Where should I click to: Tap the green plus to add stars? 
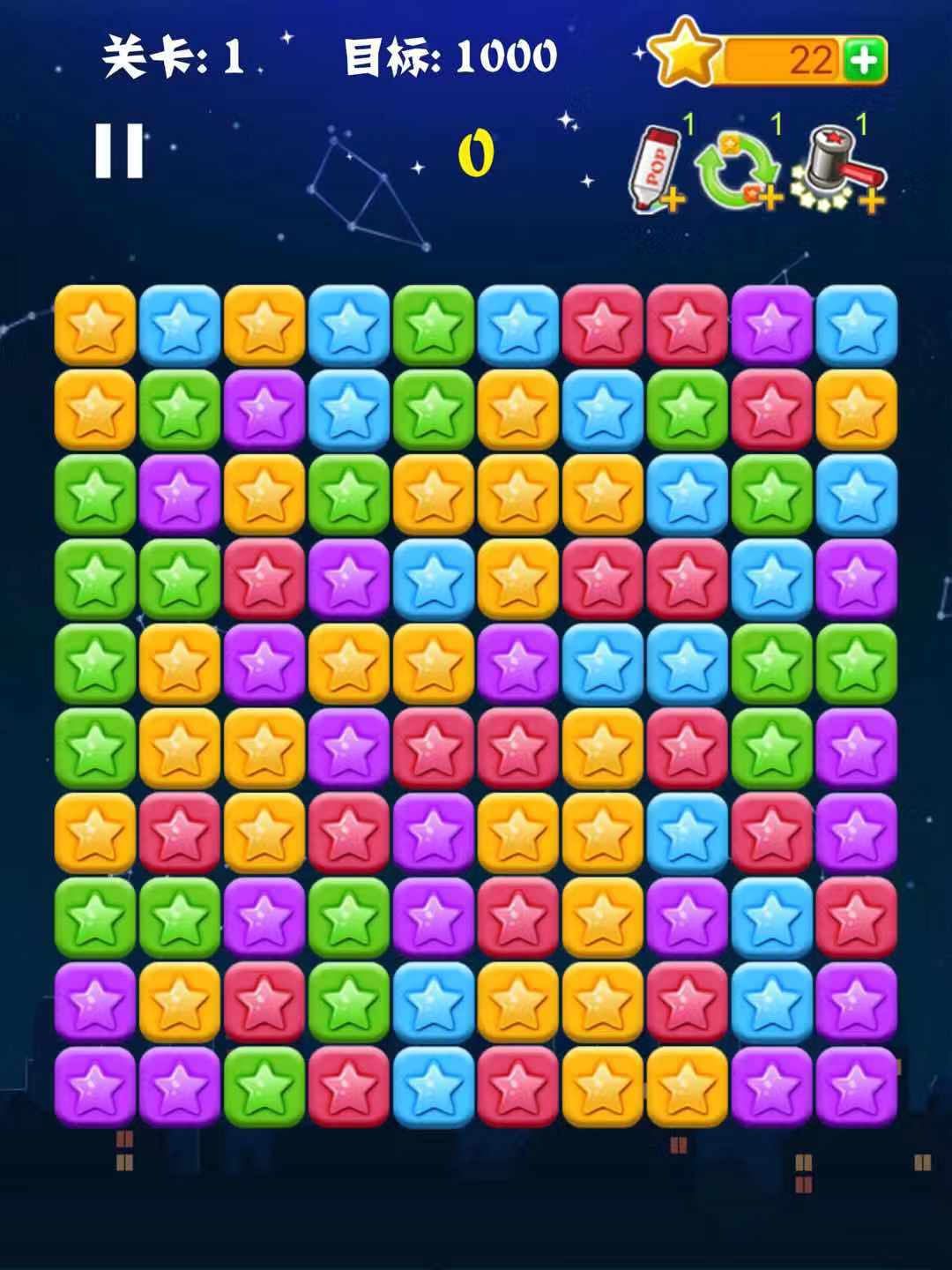(863, 60)
